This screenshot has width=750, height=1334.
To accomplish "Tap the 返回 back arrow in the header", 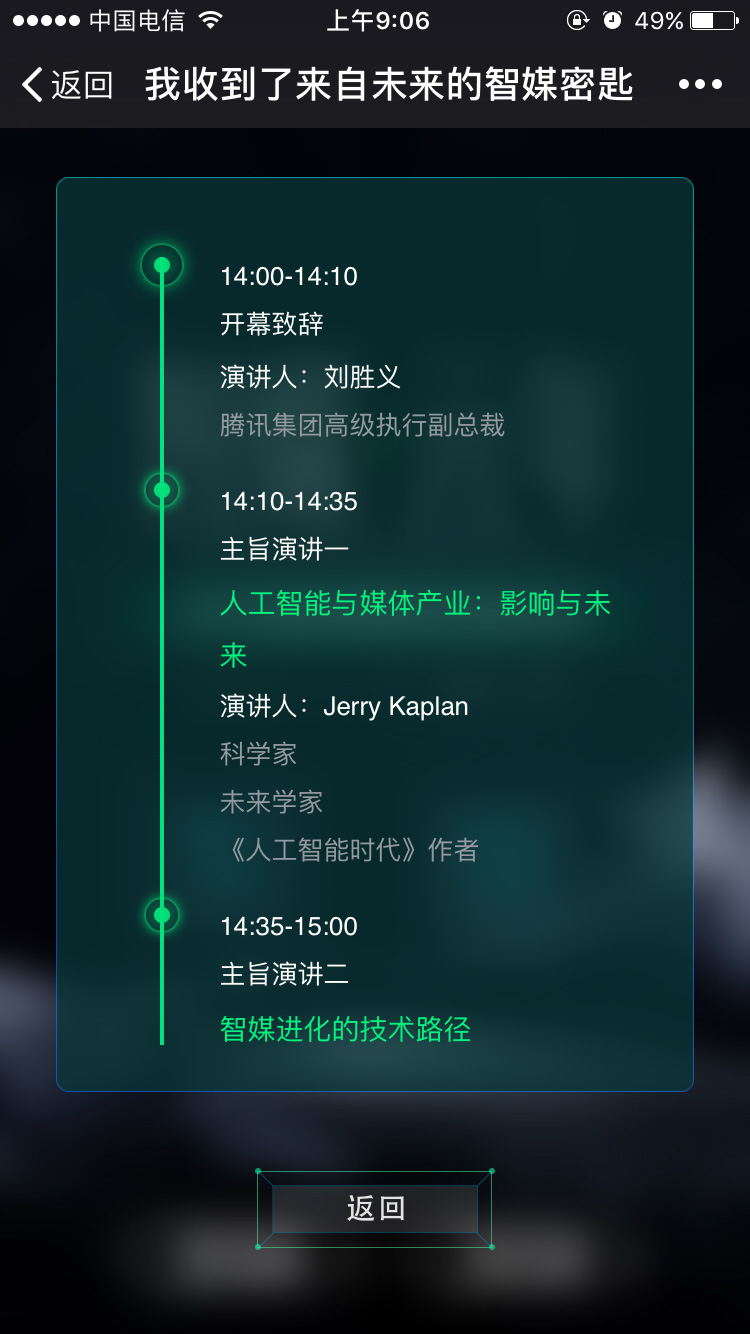I will 66,85.
